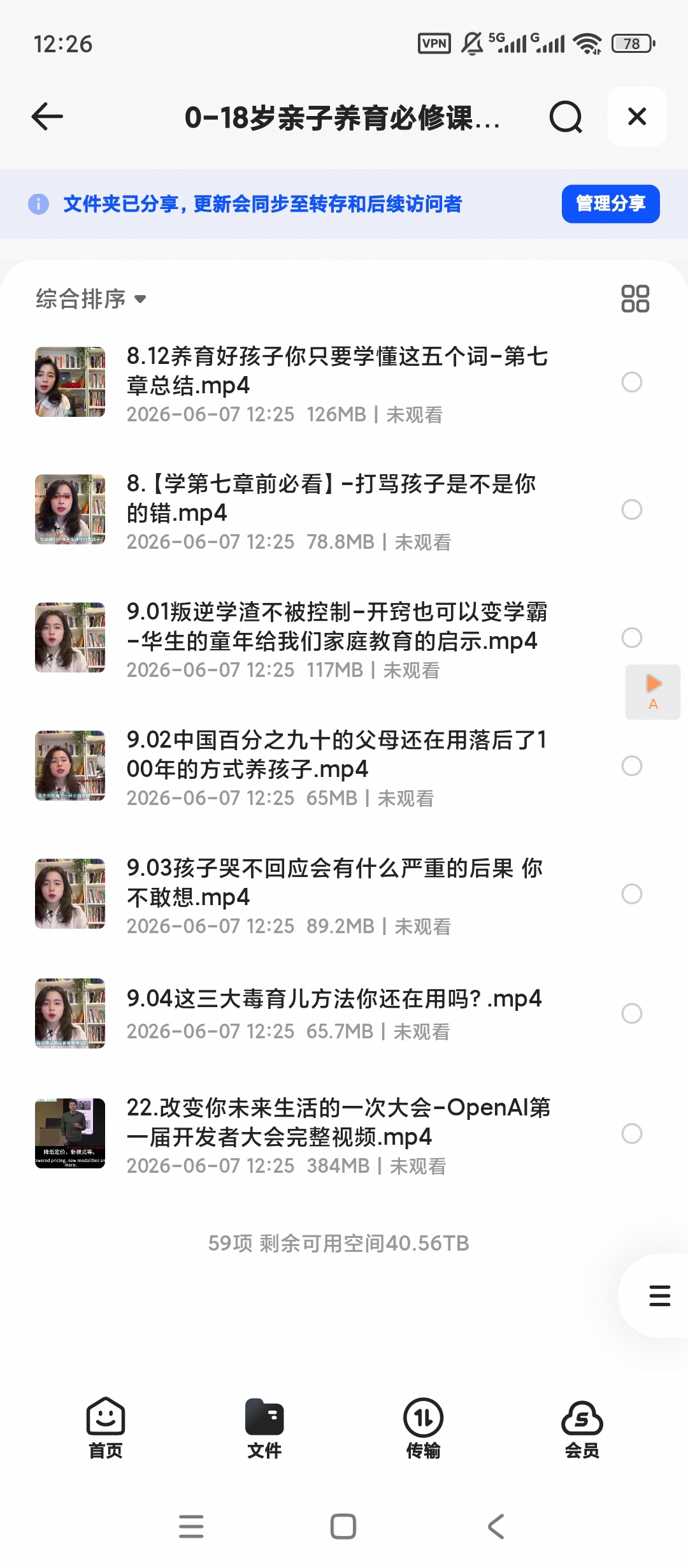
Task: Switch to the 首页 tab
Action: point(106,1428)
